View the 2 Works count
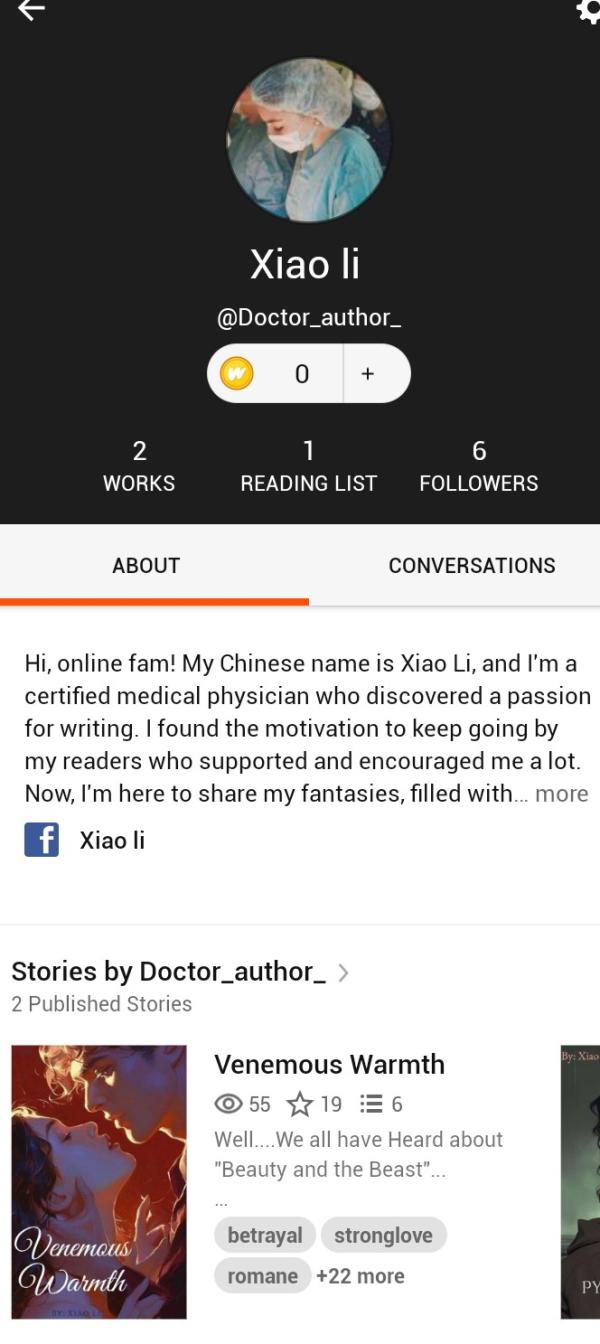 point(139,467)
